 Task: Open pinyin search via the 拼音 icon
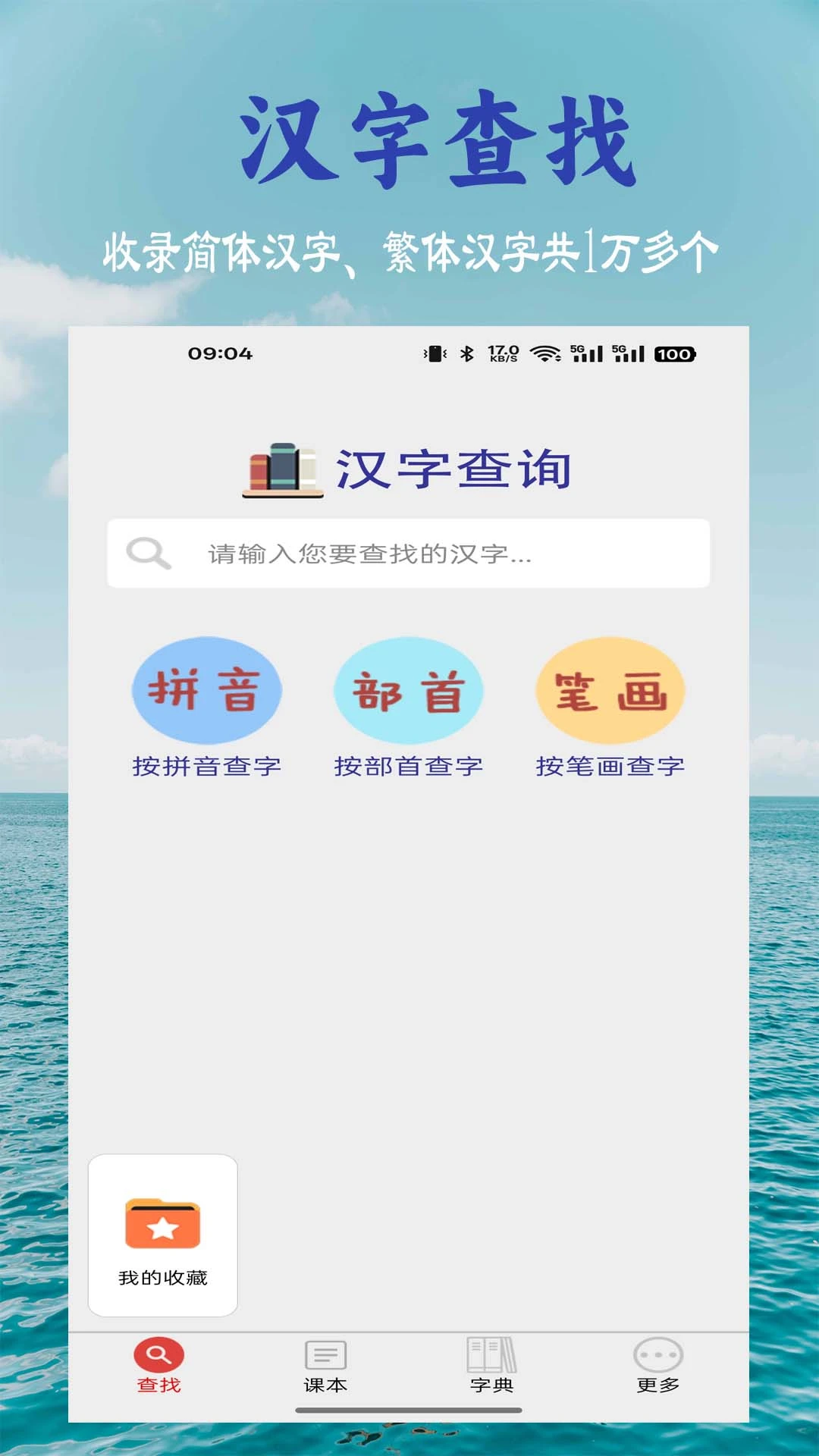[x=206, y=689]
